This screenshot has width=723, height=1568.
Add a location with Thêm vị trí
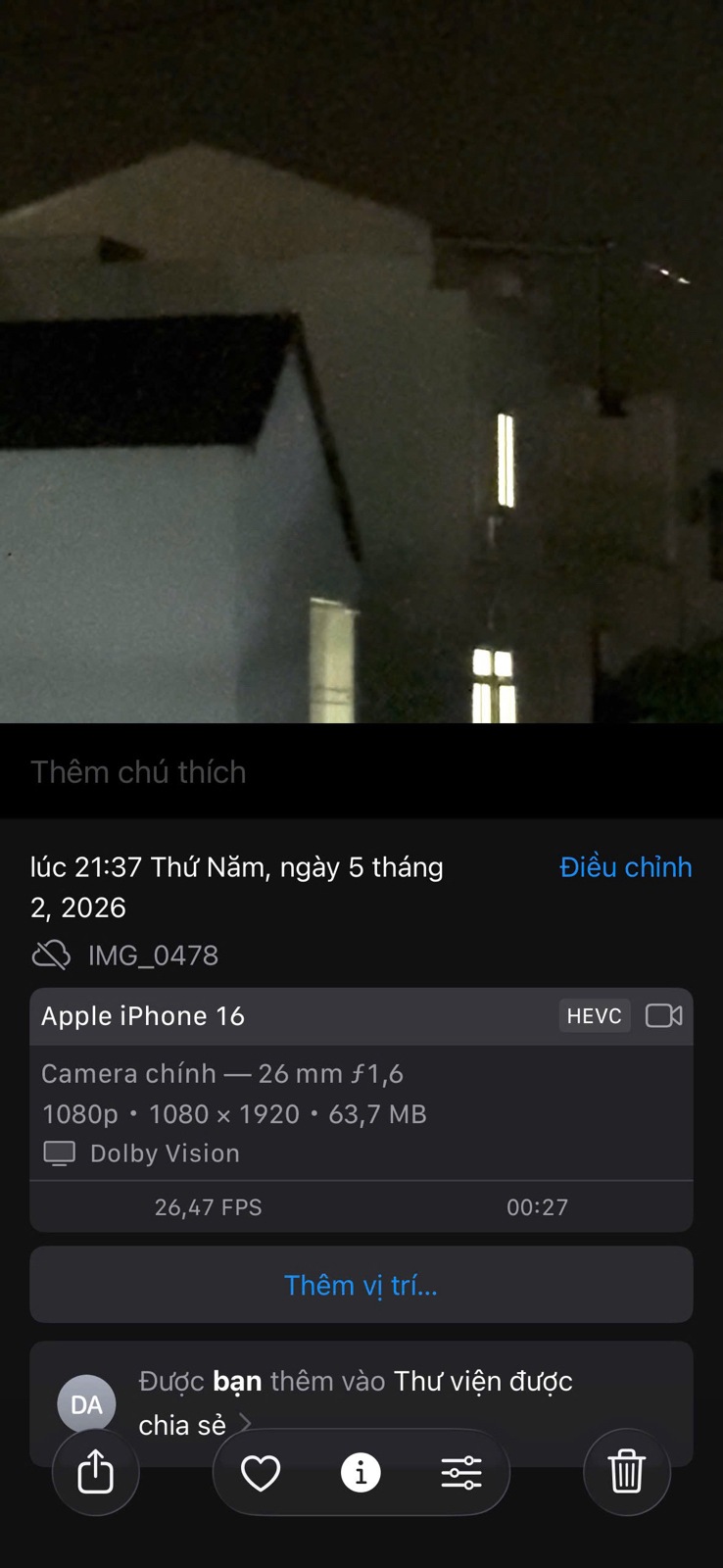coord(361,1285)
